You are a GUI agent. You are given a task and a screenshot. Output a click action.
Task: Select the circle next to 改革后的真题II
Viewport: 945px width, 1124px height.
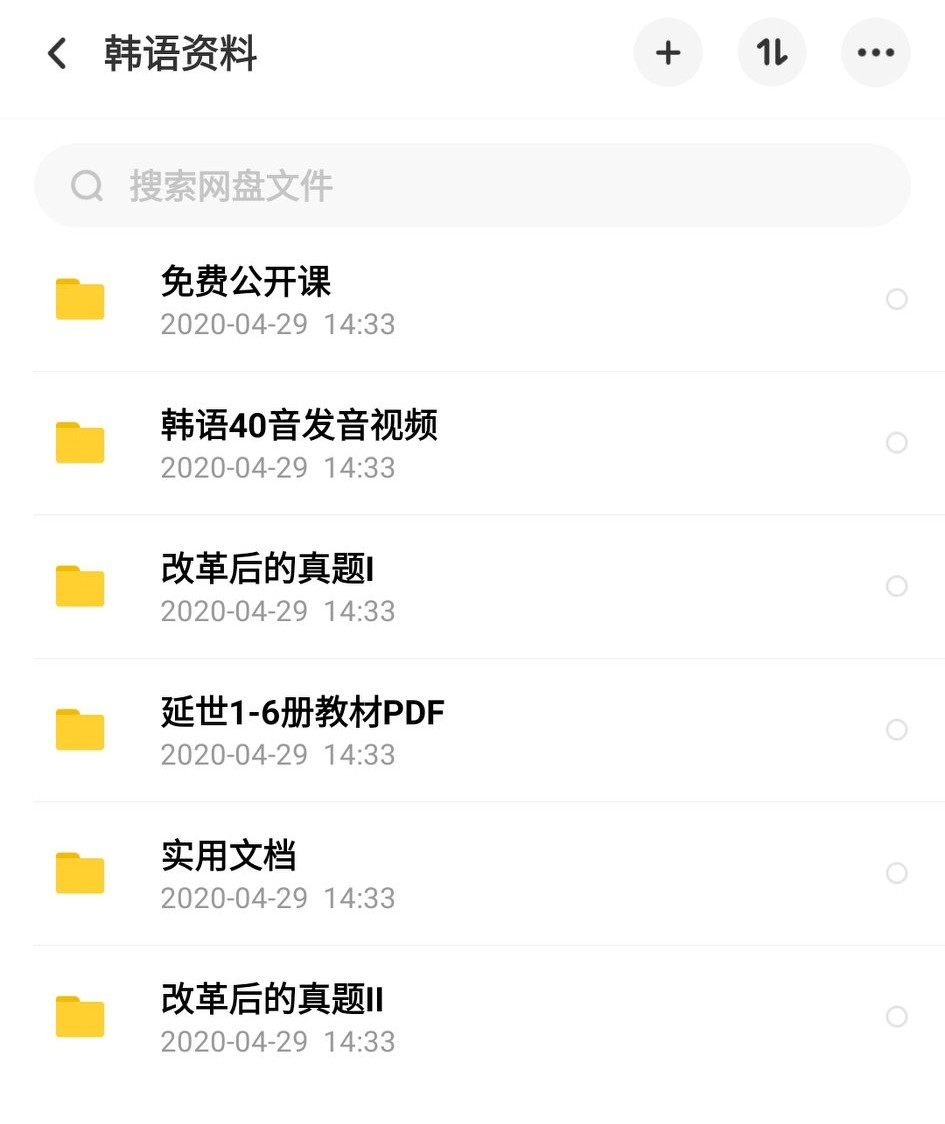coord(897,1016)
